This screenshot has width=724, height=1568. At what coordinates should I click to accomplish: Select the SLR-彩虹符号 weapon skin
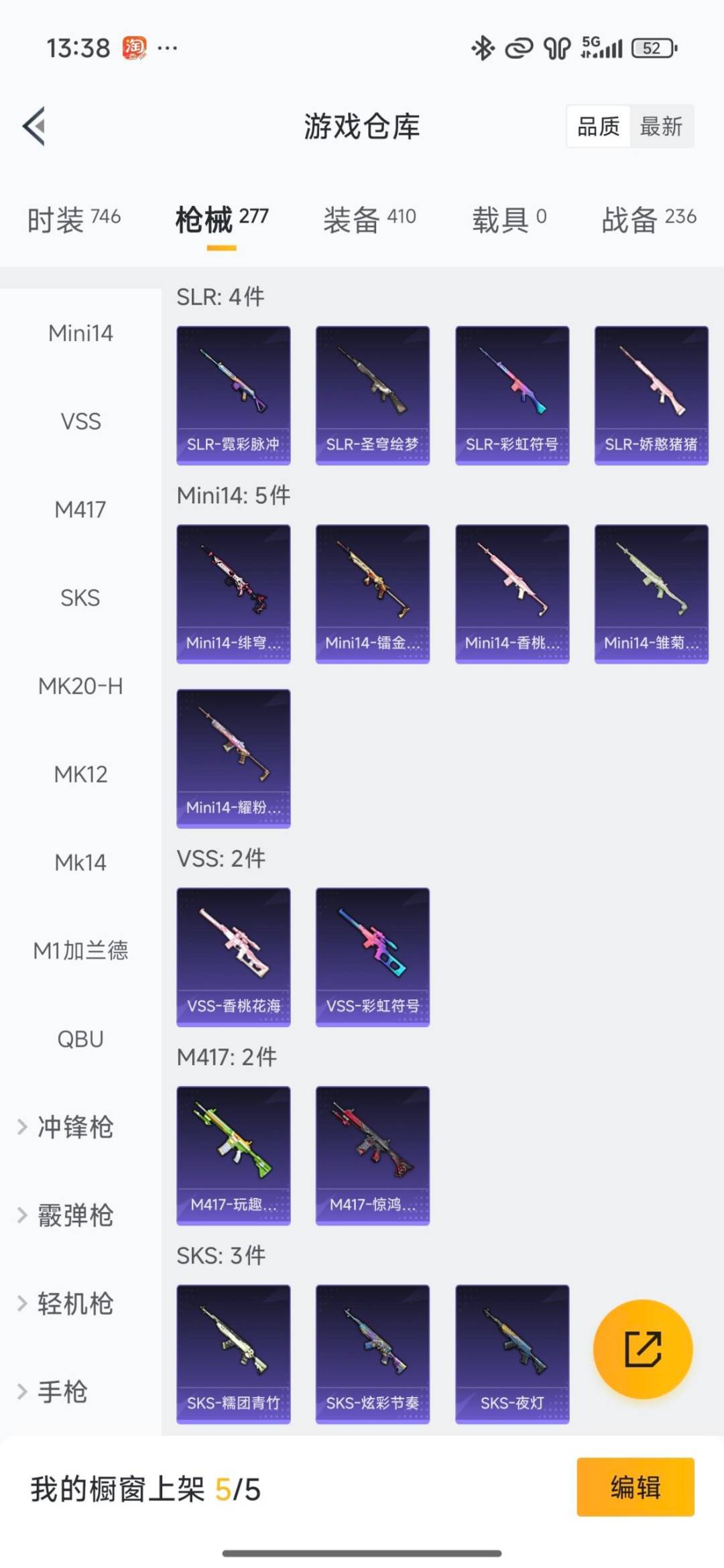[512, 394]
